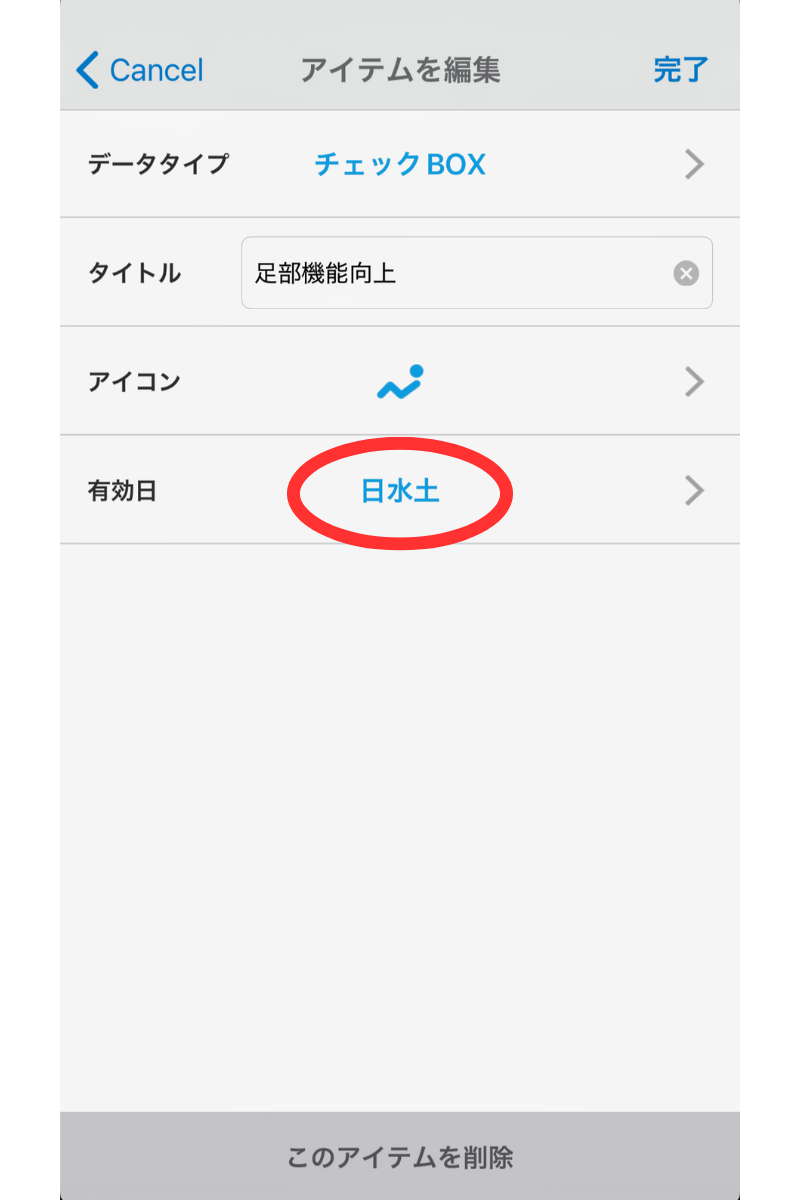Clear the title field text

click(686, 273)
